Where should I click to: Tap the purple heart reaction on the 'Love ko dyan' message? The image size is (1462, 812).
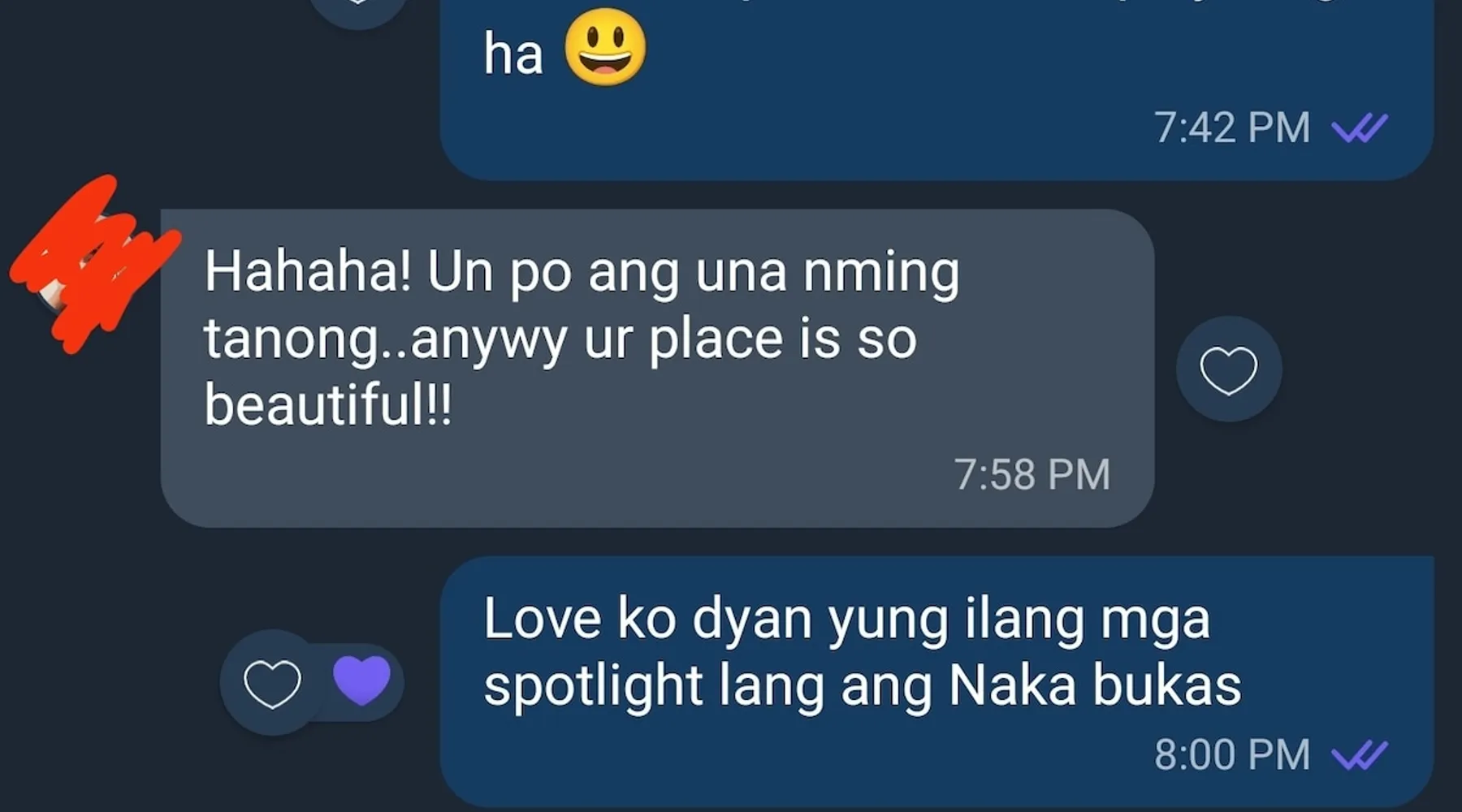(x=362, y=680)
